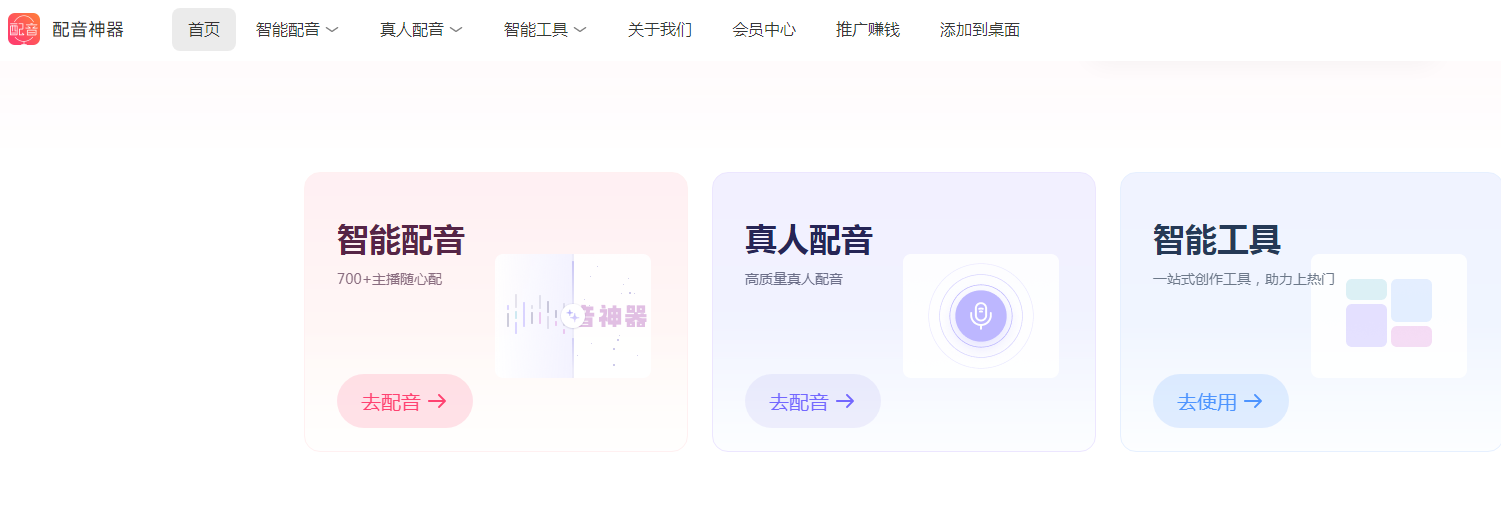This screenshot has width=1501, height=529.
Task: Select 添加到桌面 in the top bar
Action: 979,30
